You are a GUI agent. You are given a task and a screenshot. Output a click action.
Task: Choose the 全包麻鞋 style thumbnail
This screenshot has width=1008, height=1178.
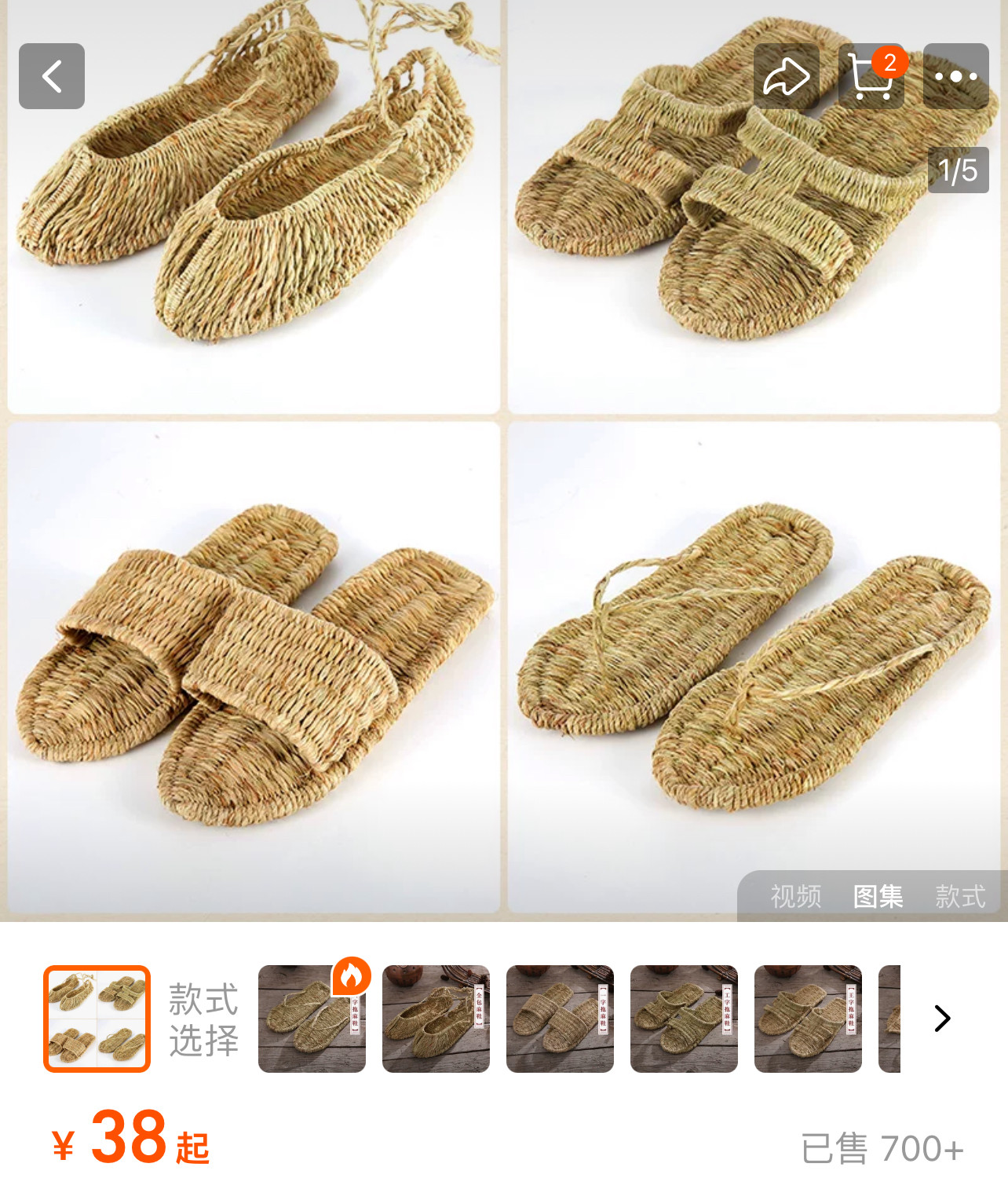pyautogui.click(x=436, y=1019)
